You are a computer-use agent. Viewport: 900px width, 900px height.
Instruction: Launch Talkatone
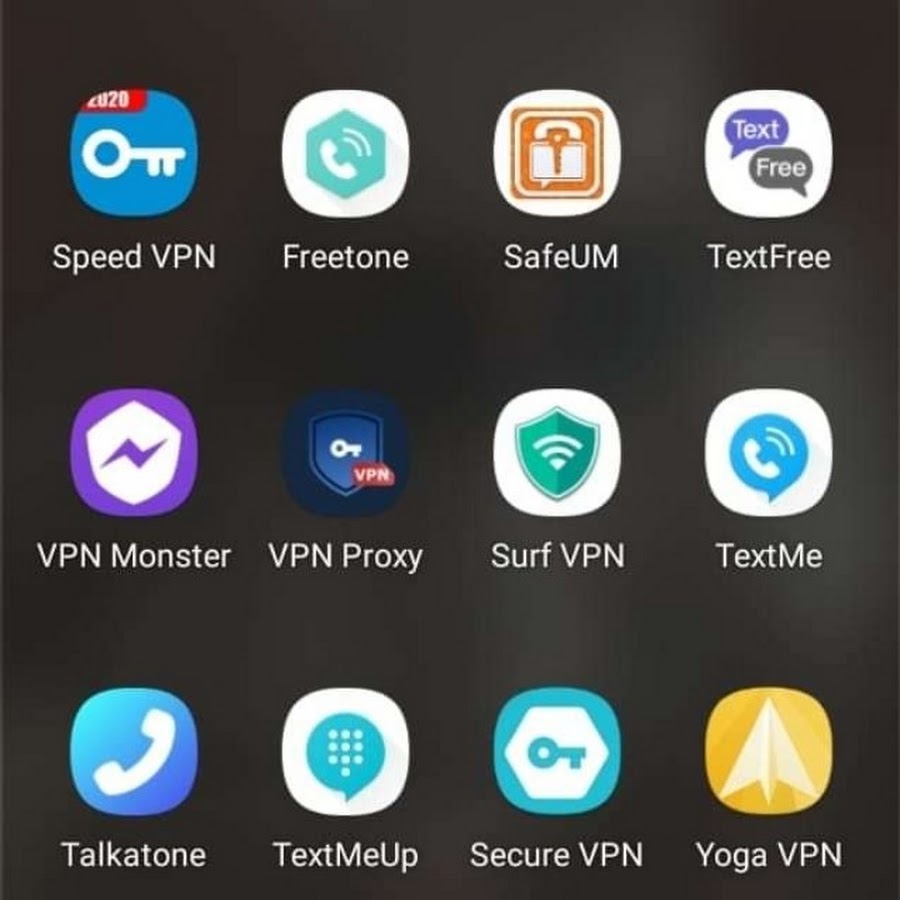[x=134, y=751]
